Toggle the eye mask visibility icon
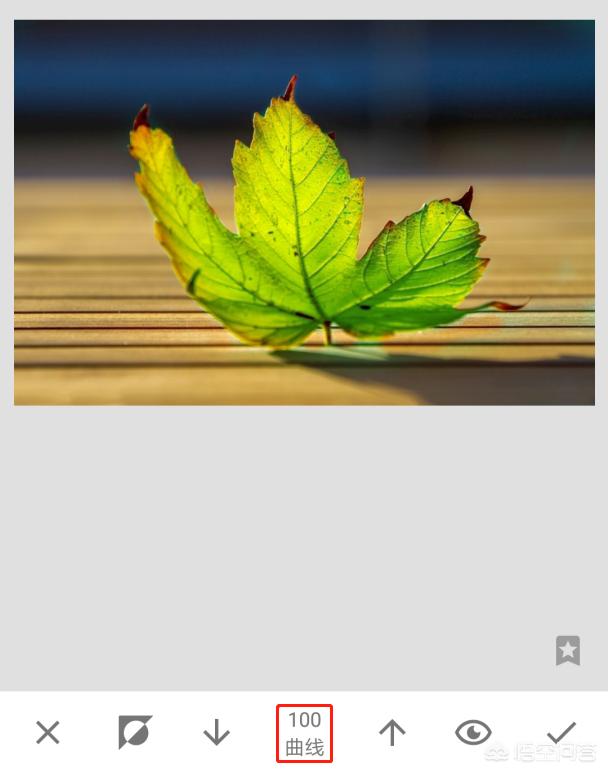Image resolution: width=608 pixels, height=773 pixels. [x=473, y=733]
